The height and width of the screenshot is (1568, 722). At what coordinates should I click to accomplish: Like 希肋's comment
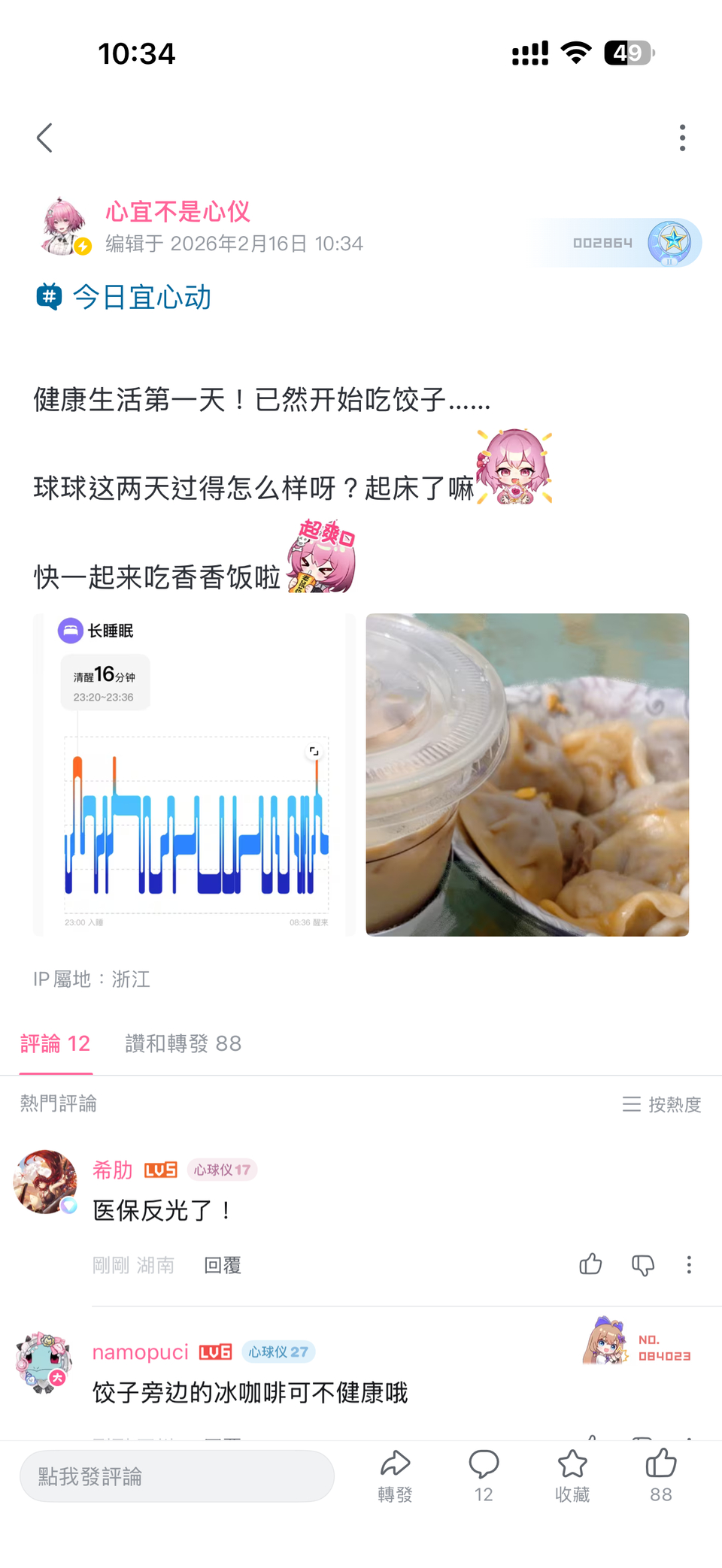(590, 1264)
